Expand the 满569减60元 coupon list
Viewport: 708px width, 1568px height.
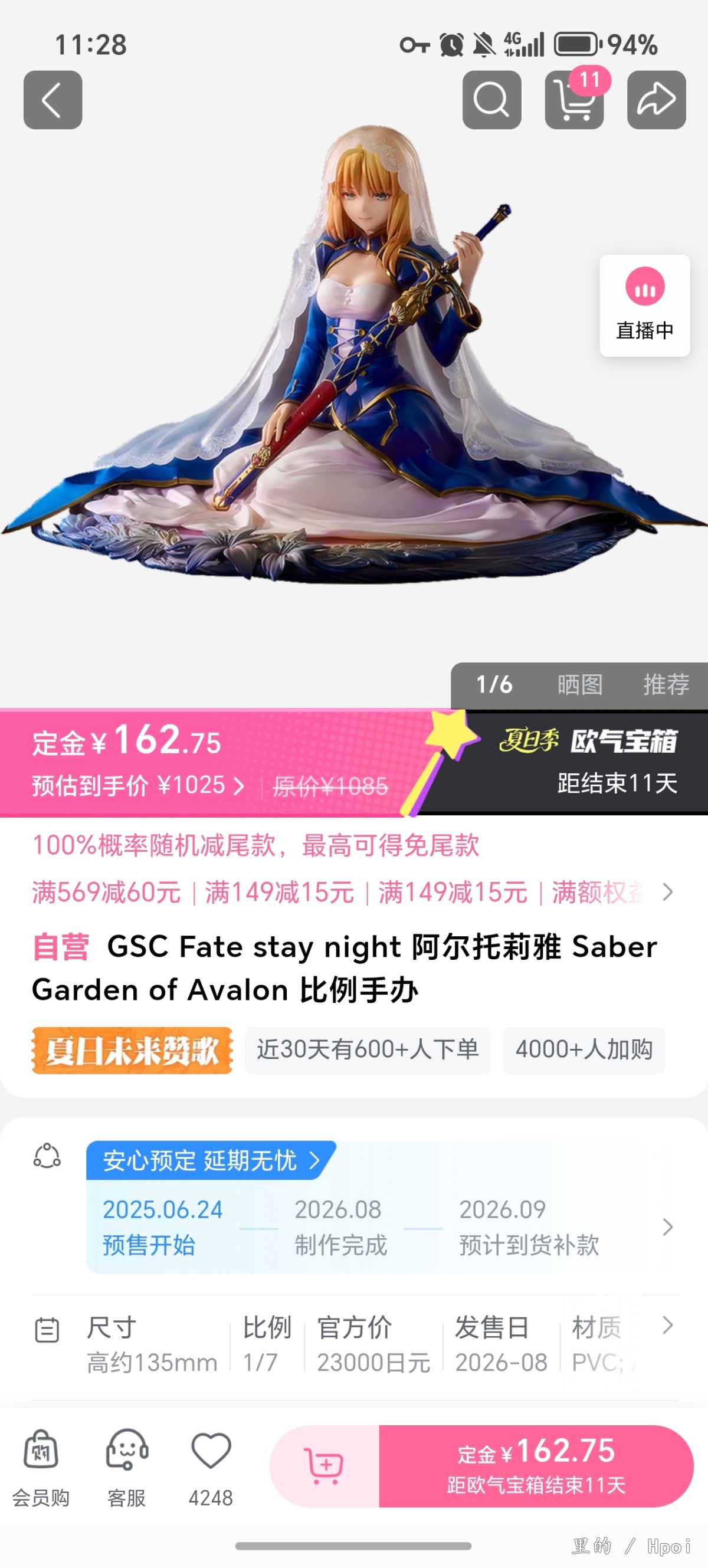(667, 893)
